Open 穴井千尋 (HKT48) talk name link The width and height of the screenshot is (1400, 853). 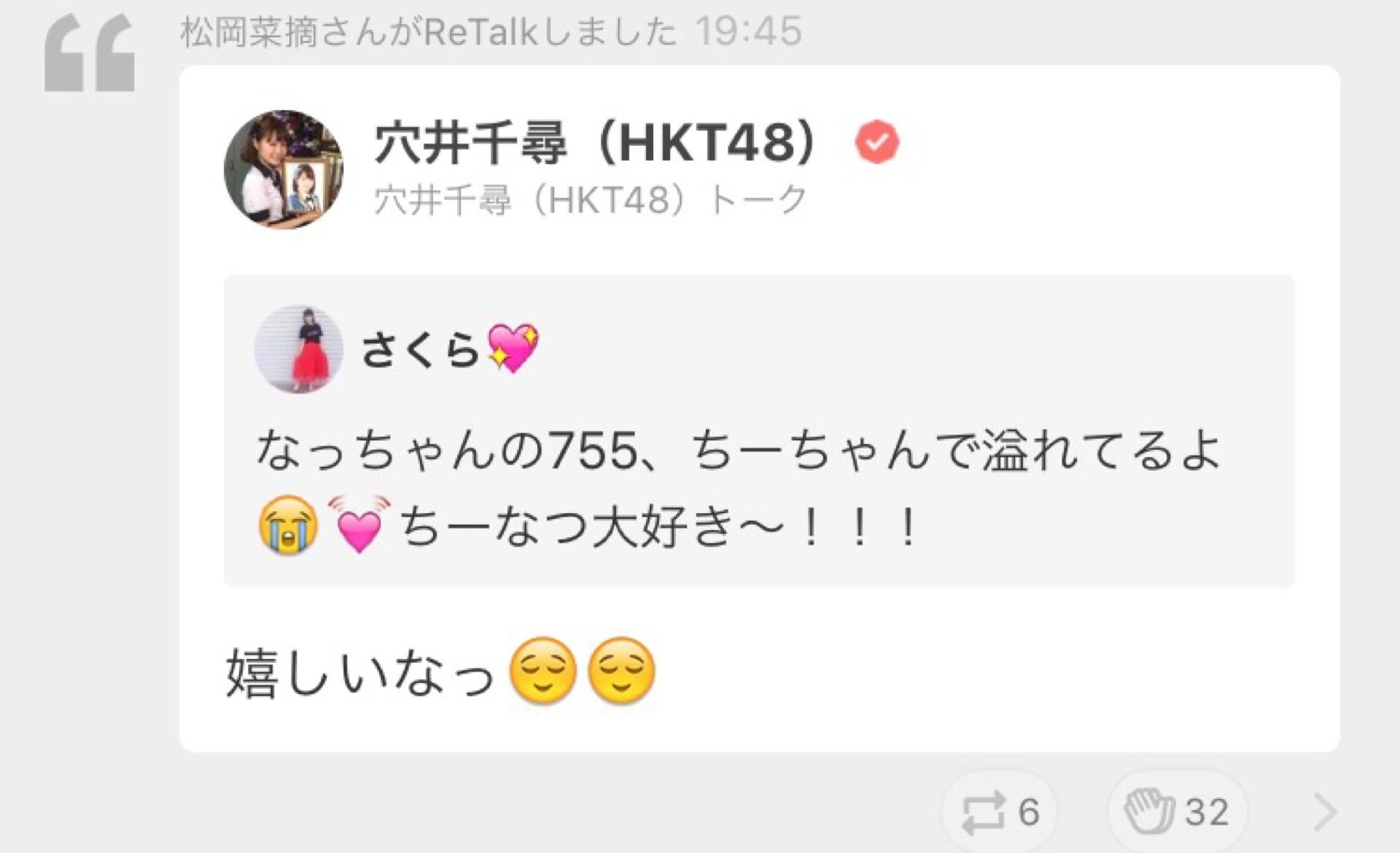(x=591, y=199)
